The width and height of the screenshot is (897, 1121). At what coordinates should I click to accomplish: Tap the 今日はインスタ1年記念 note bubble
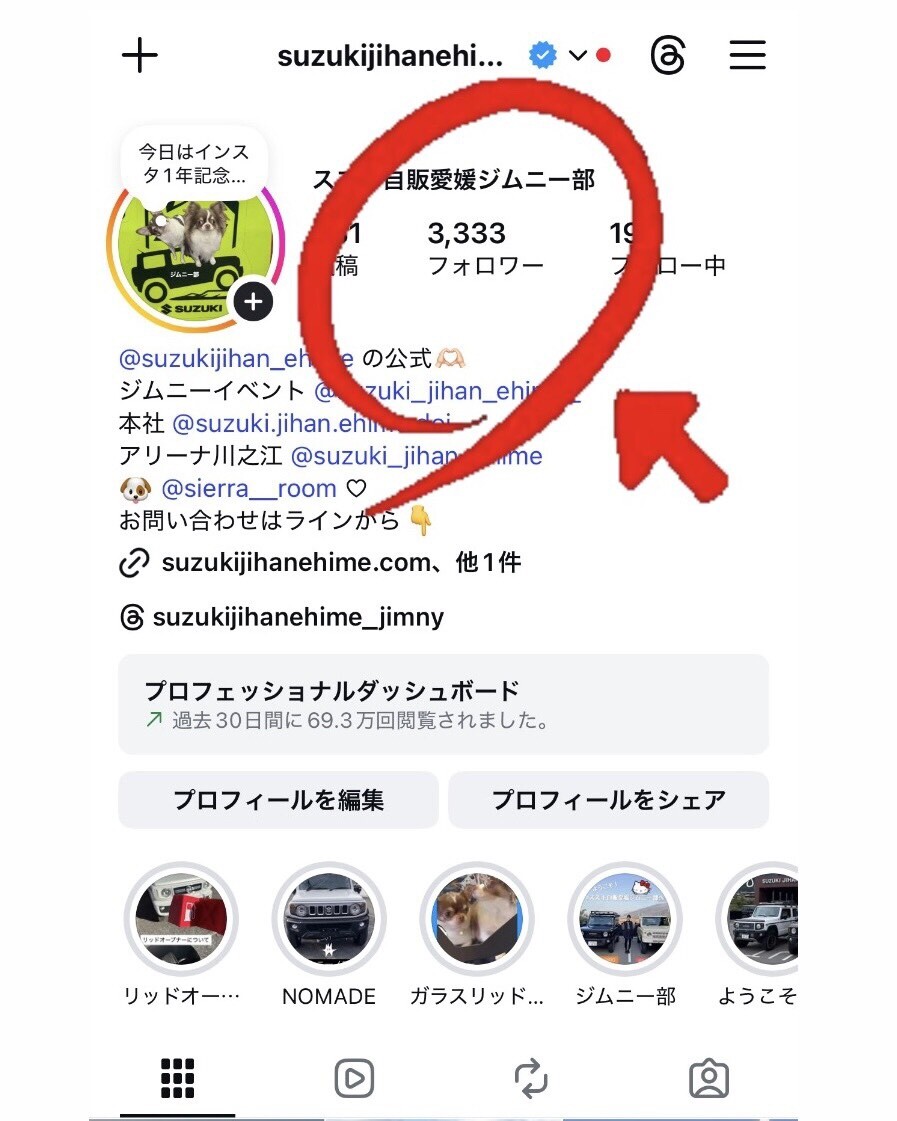click(x=193, y=164)
